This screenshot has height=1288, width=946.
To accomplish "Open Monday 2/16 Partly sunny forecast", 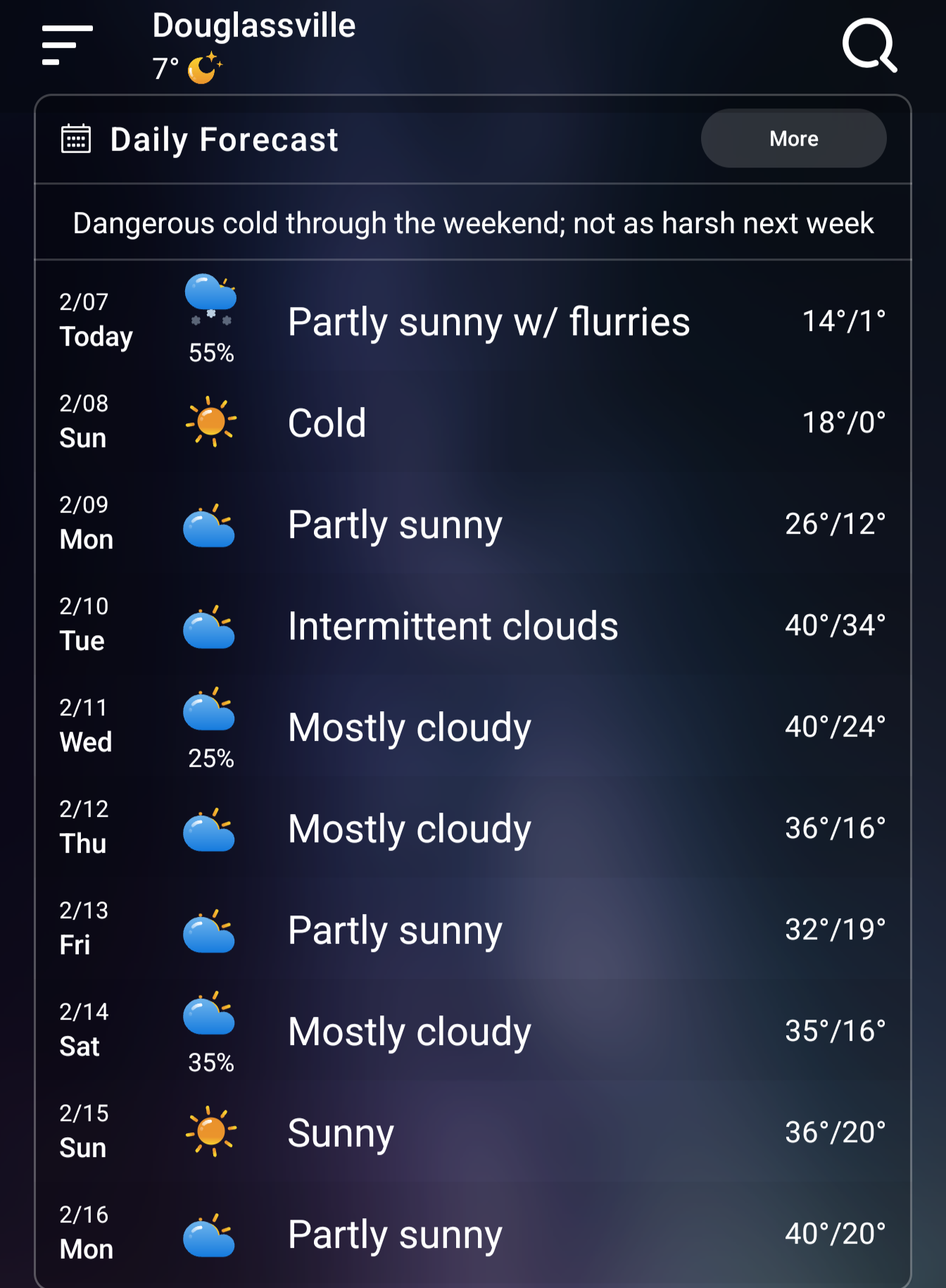I will [x=473, y=1234].
